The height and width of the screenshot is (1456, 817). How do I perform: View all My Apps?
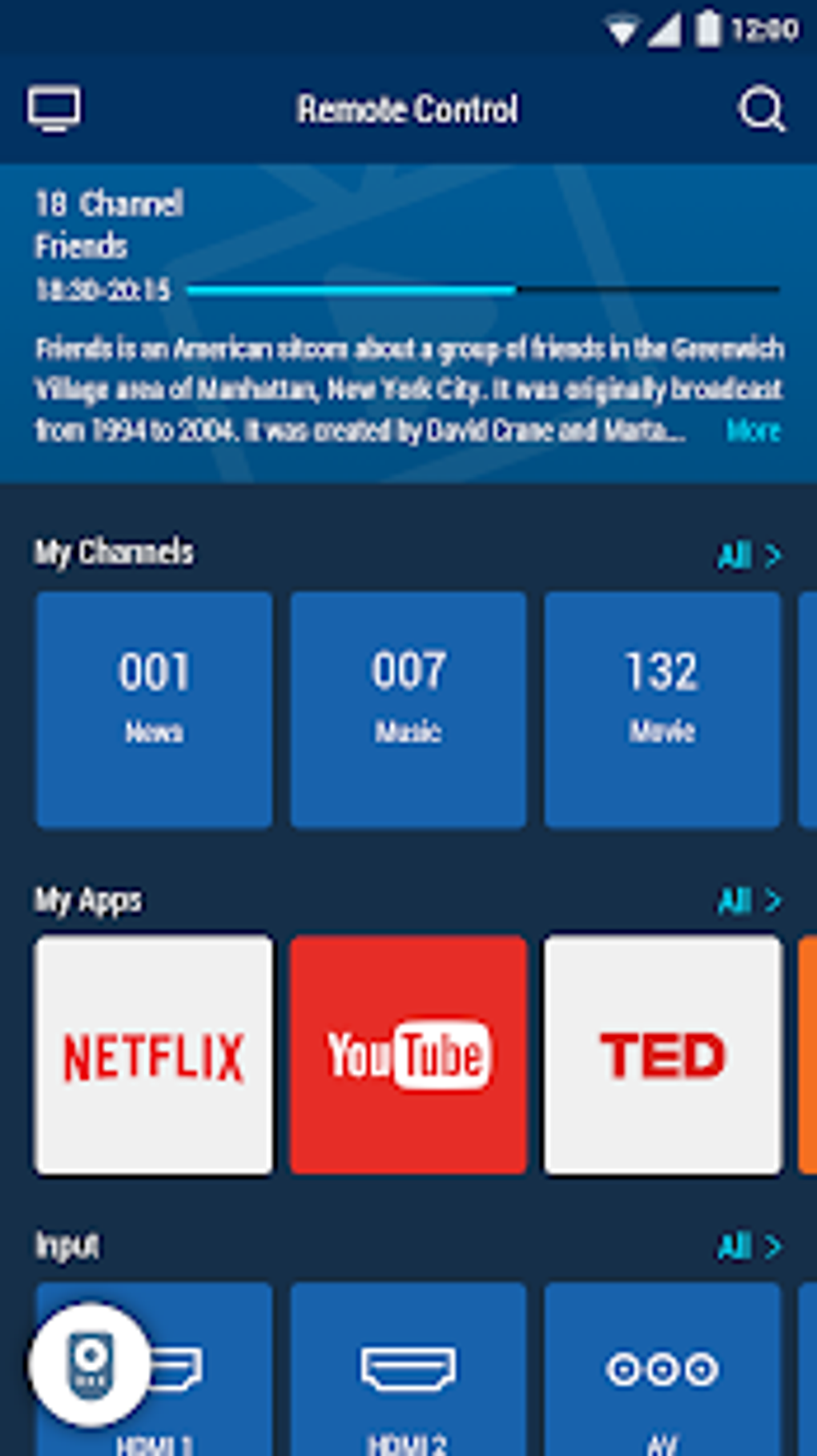[x=749, y=901]
